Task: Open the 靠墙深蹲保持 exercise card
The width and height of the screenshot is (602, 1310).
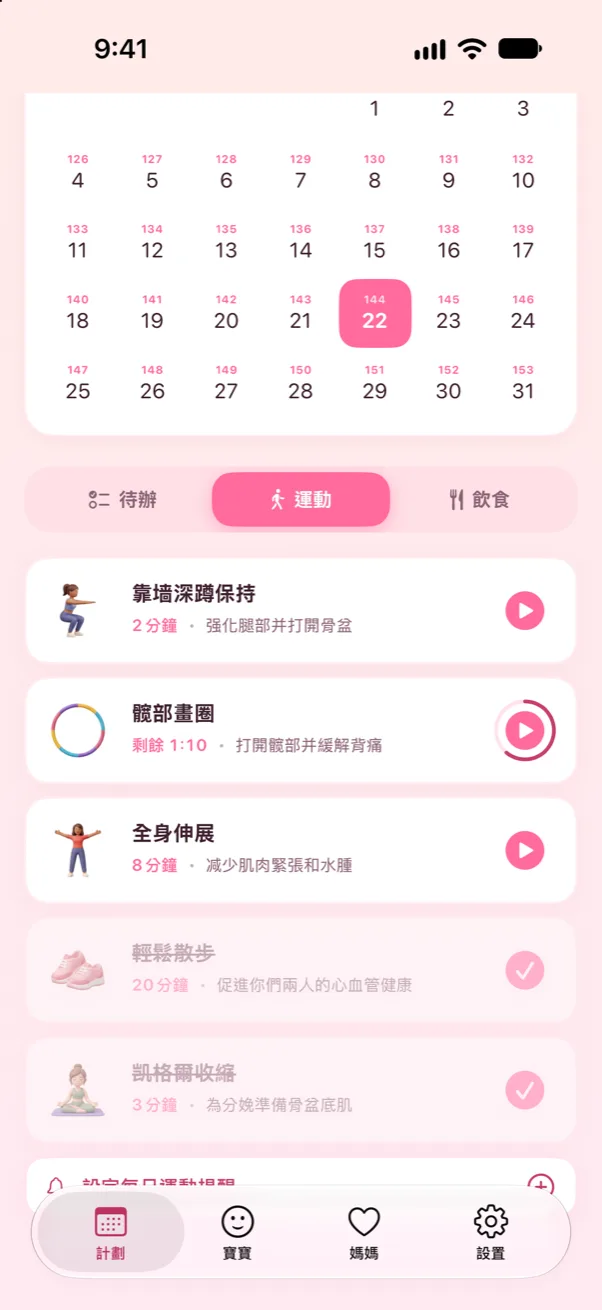Action: (301, 610)
